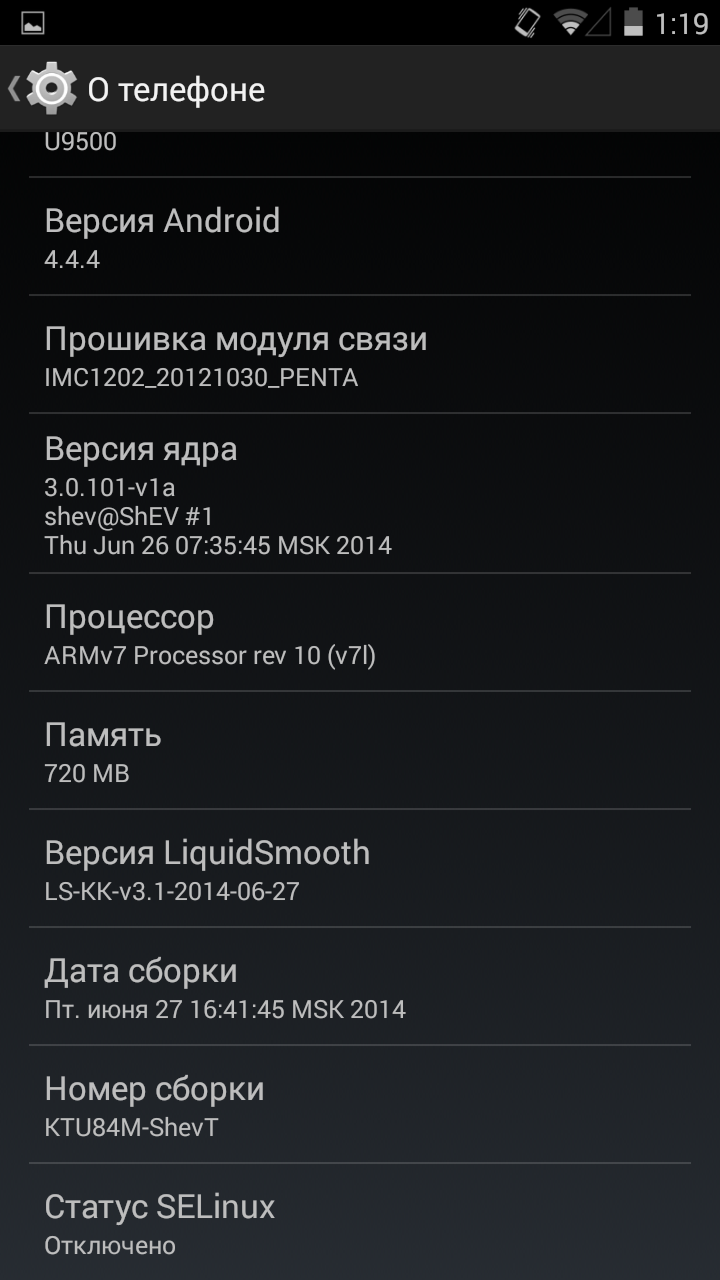The width and height of the screenshot is (720, 1280).
Task: Select the Память 720 MB row
Action: click(x=360, y=751)
